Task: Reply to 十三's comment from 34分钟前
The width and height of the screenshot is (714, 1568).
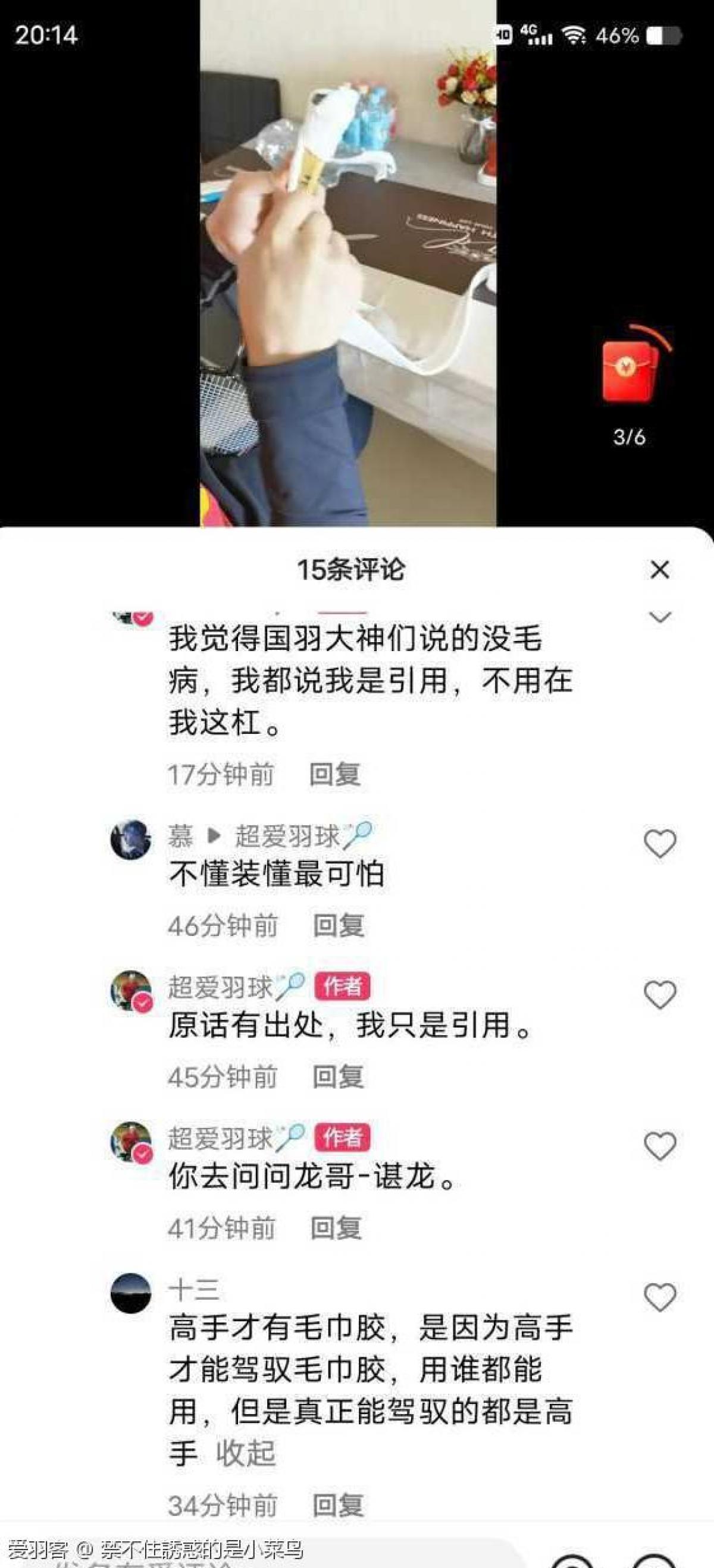Action: [x=338, y=1506]
